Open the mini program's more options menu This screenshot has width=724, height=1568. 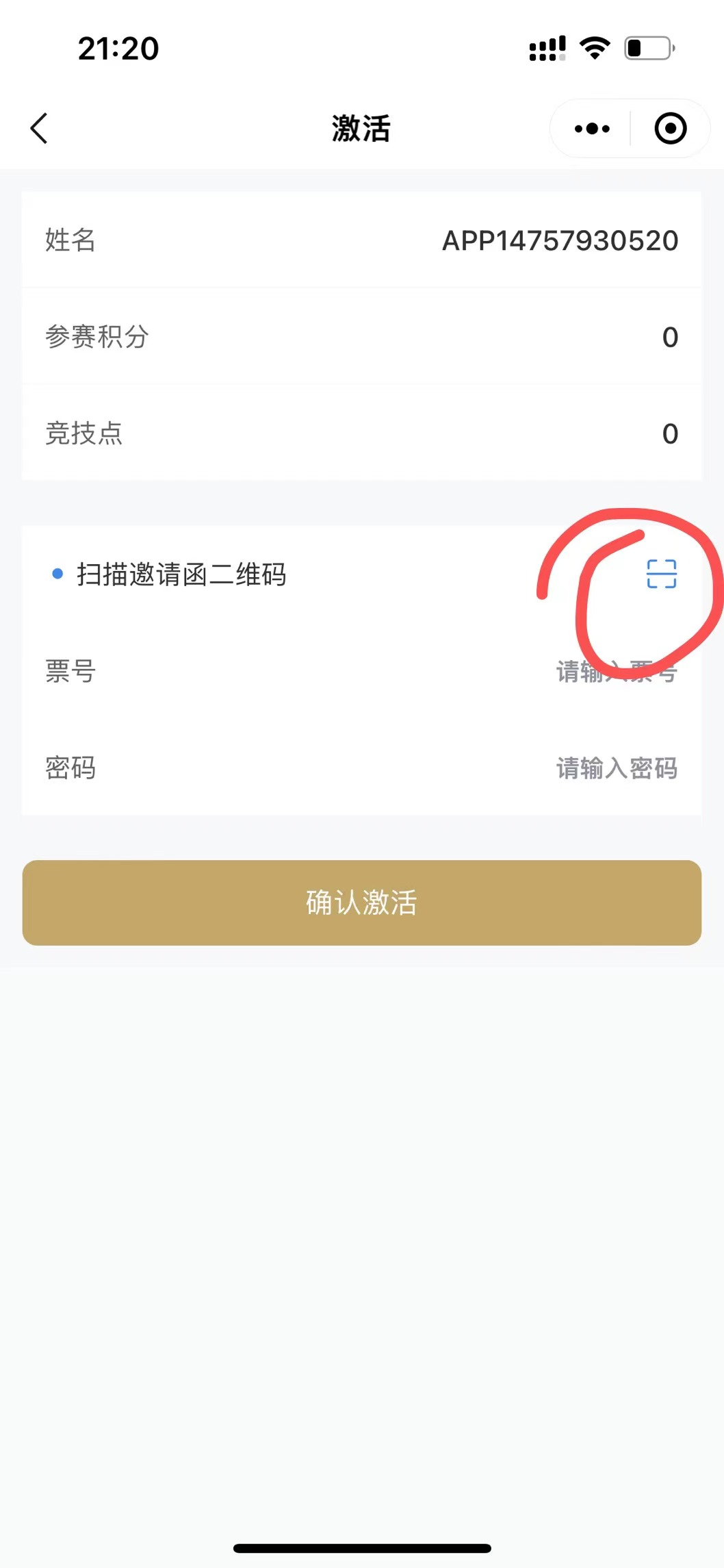592,129
